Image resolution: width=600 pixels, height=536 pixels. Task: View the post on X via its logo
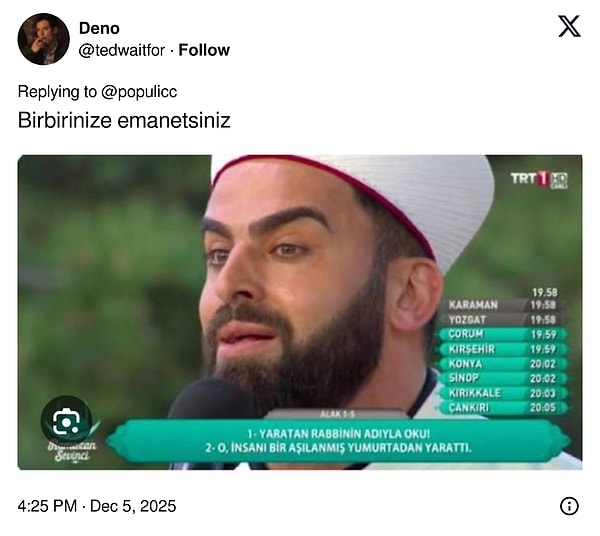569,27
